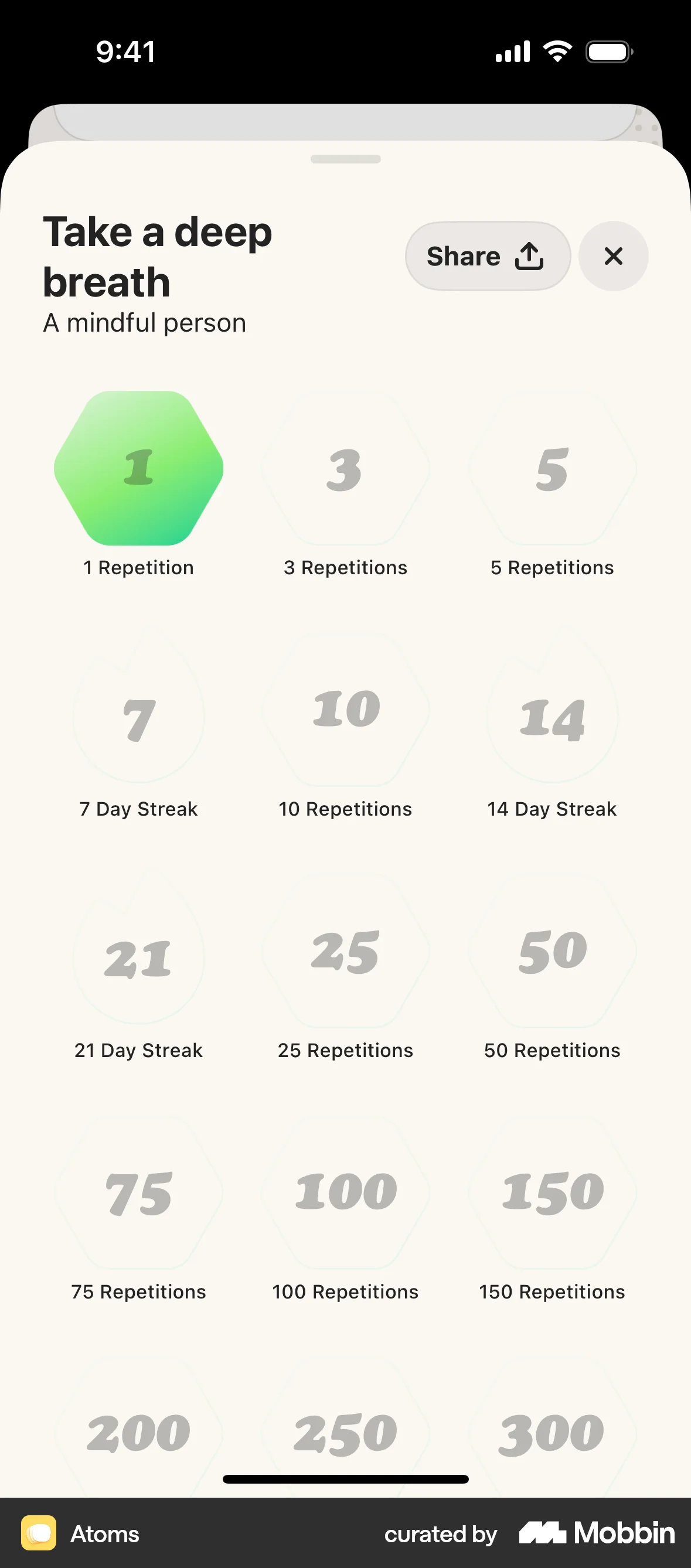691x1568 pixels.
Task: Select the 7 Day Streak flame badge
Action: pos(139,715)
